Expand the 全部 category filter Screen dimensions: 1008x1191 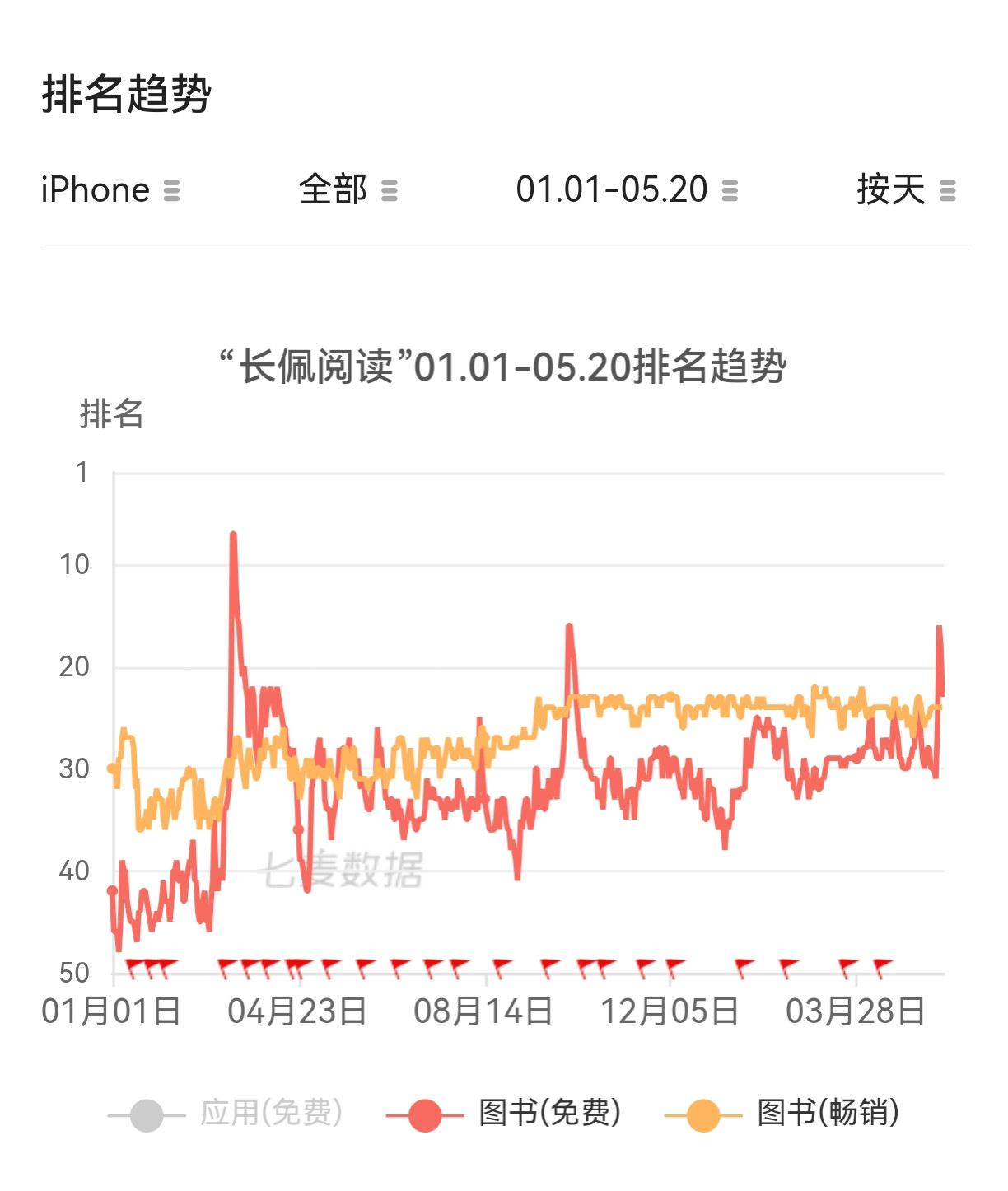click(348, 190)
